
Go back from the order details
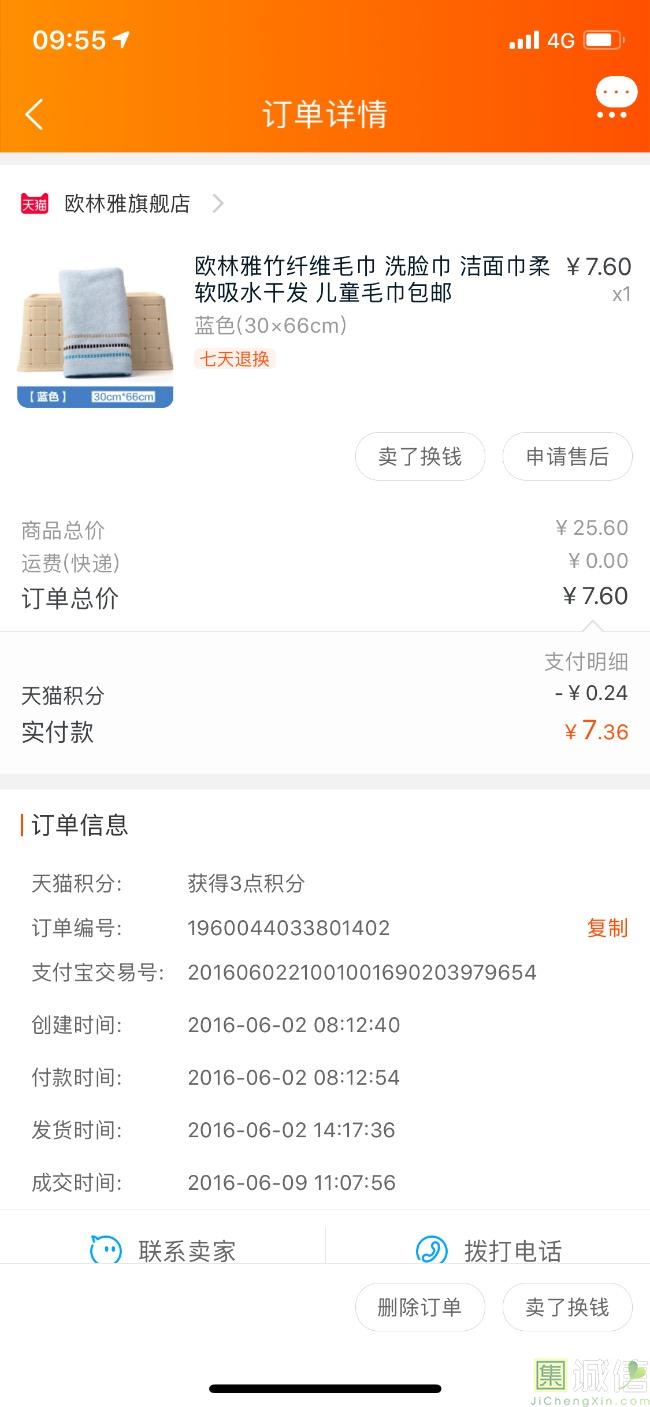pyautogui.click(x=34, y=114)
